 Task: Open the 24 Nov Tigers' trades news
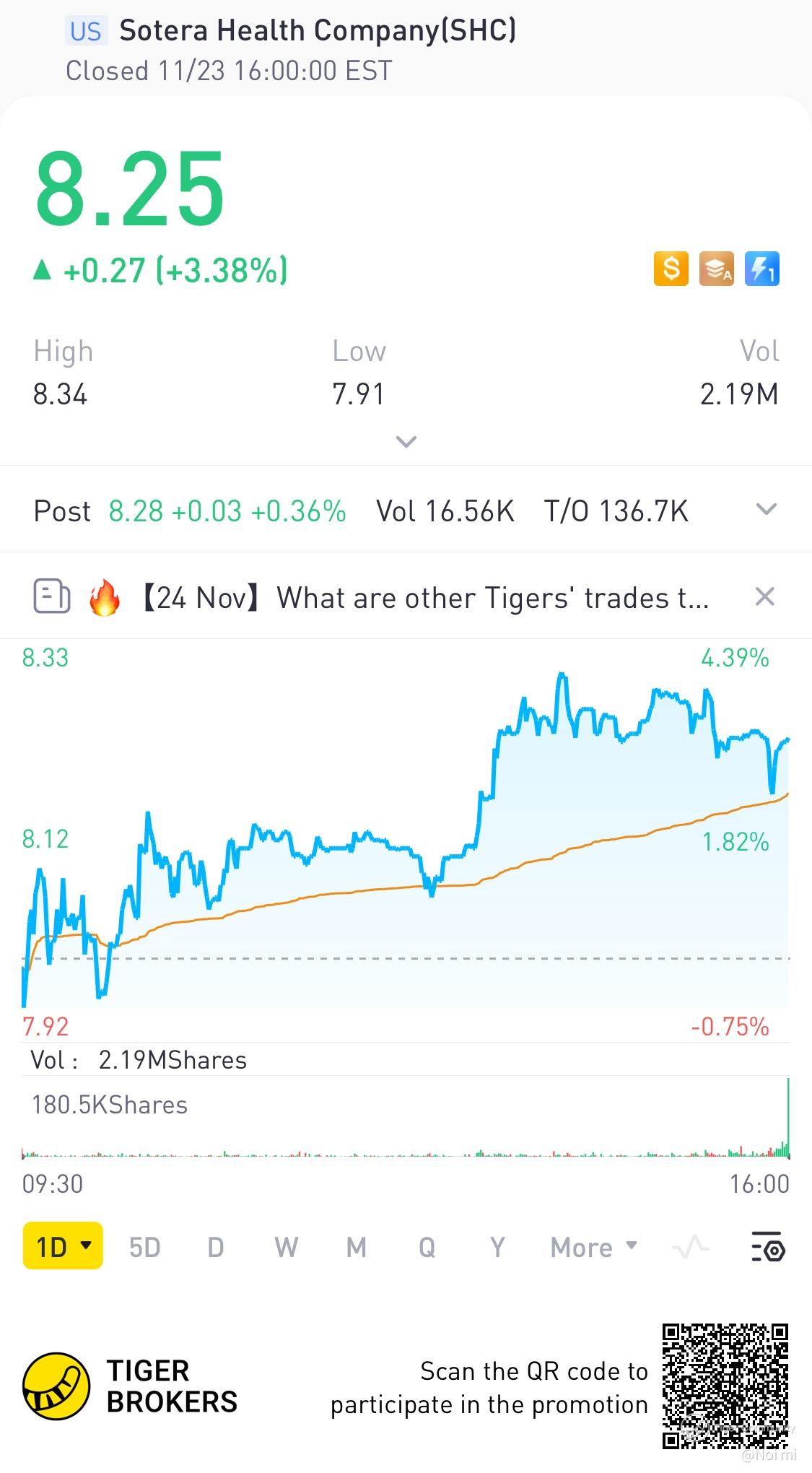[426, 598]
